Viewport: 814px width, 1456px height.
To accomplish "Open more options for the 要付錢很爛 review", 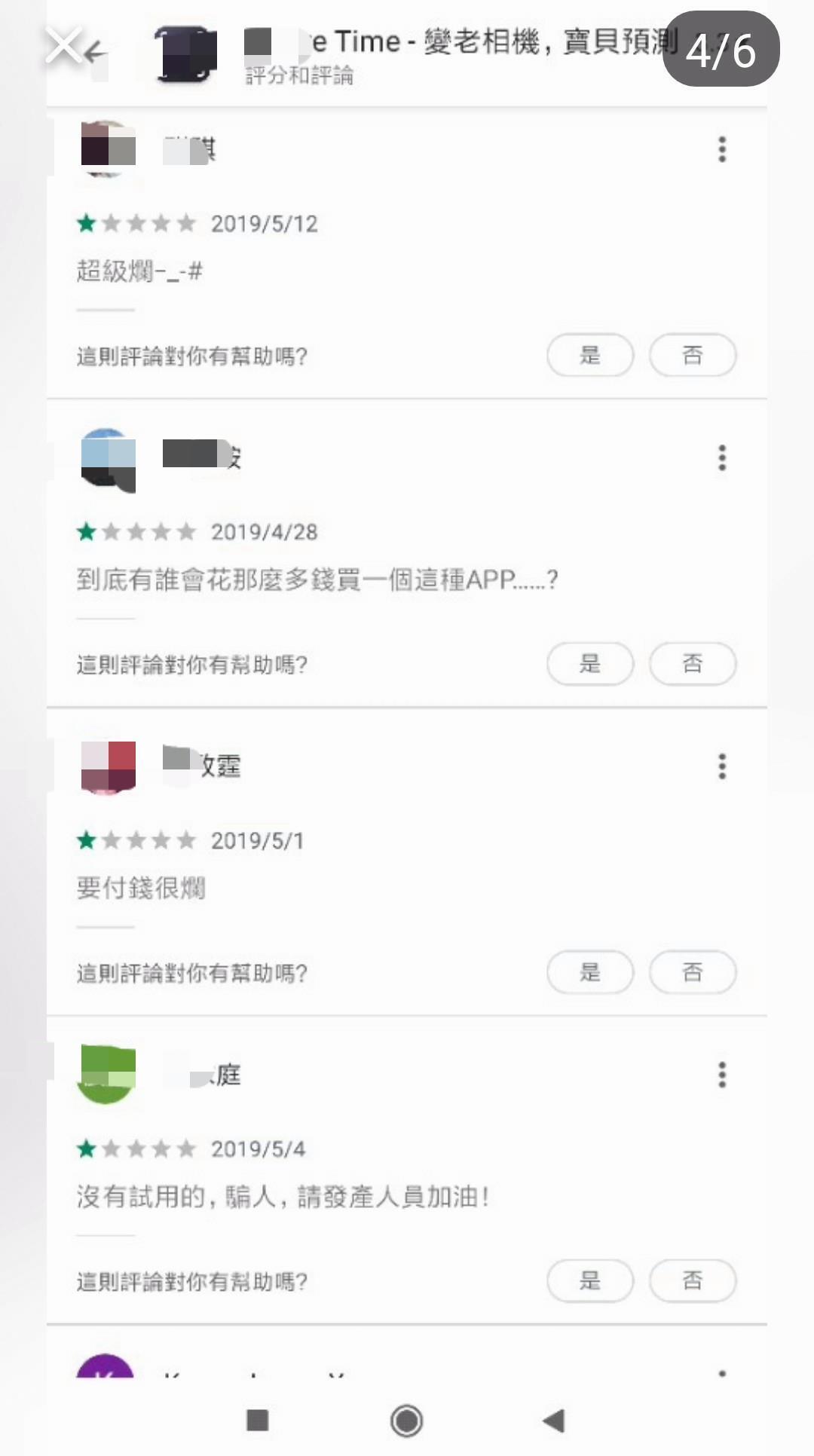I will (722, 766).
